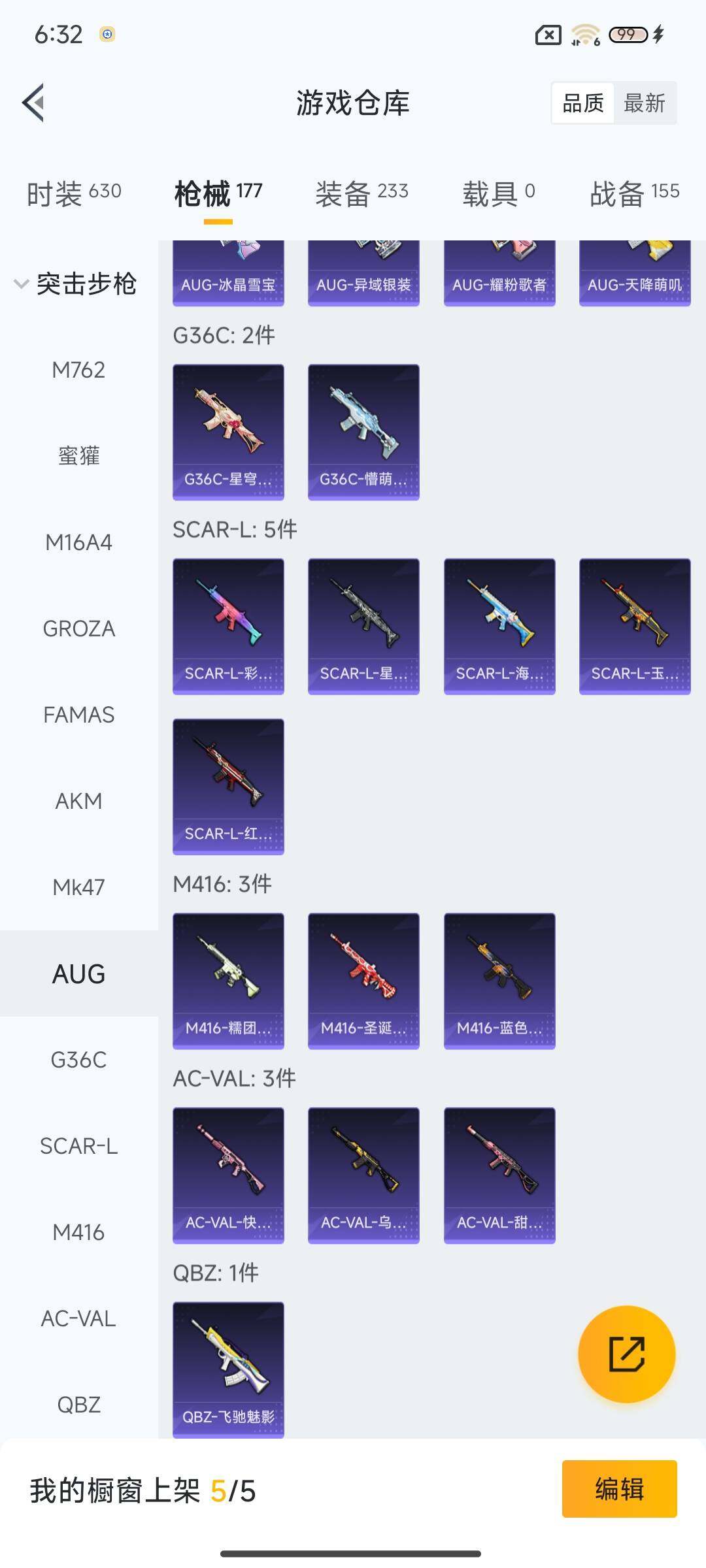Select M762 in the side list
Viewport: 706px width, 1568px height.
click(x=78, y=370)
